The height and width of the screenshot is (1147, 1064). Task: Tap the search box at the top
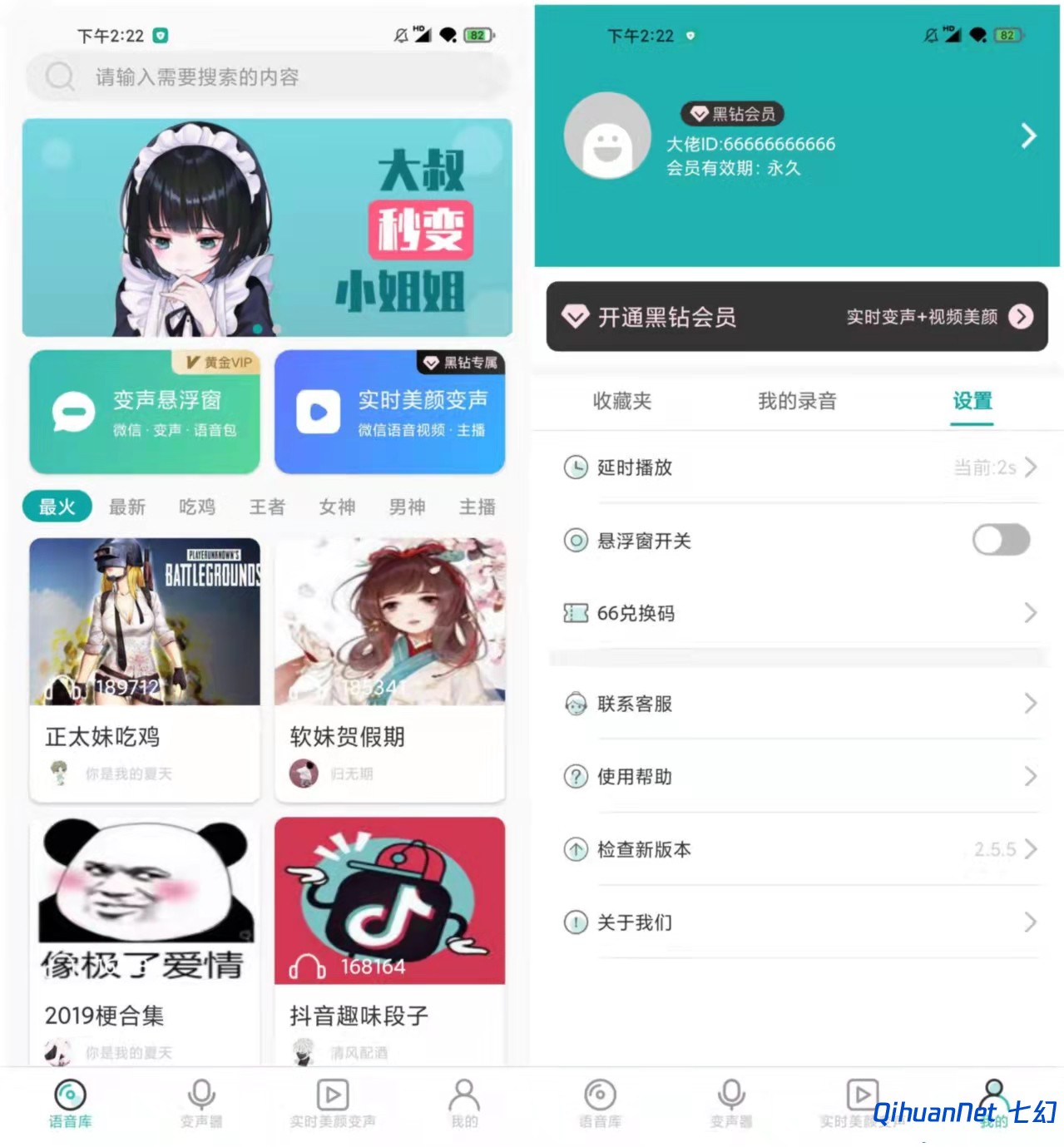(x=266, y=77)
